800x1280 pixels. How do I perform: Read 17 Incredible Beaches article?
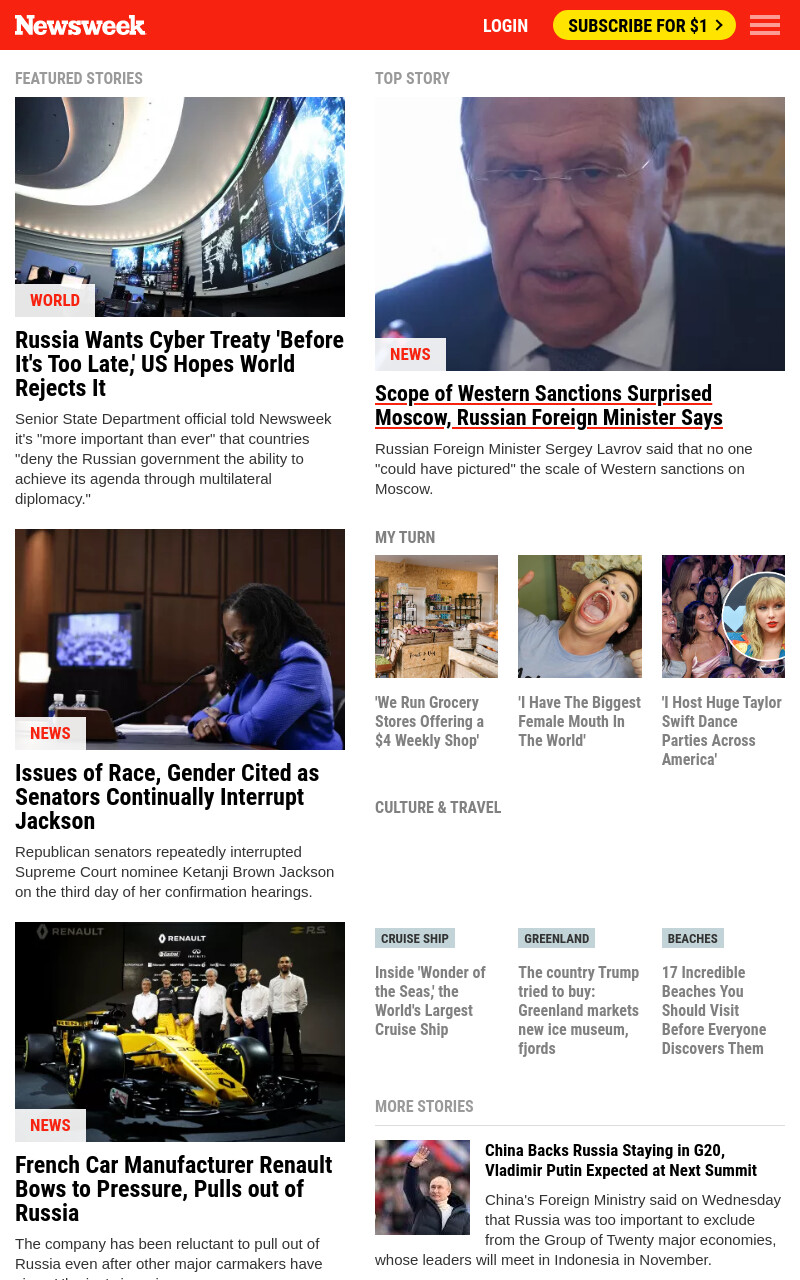[714, 1010]
